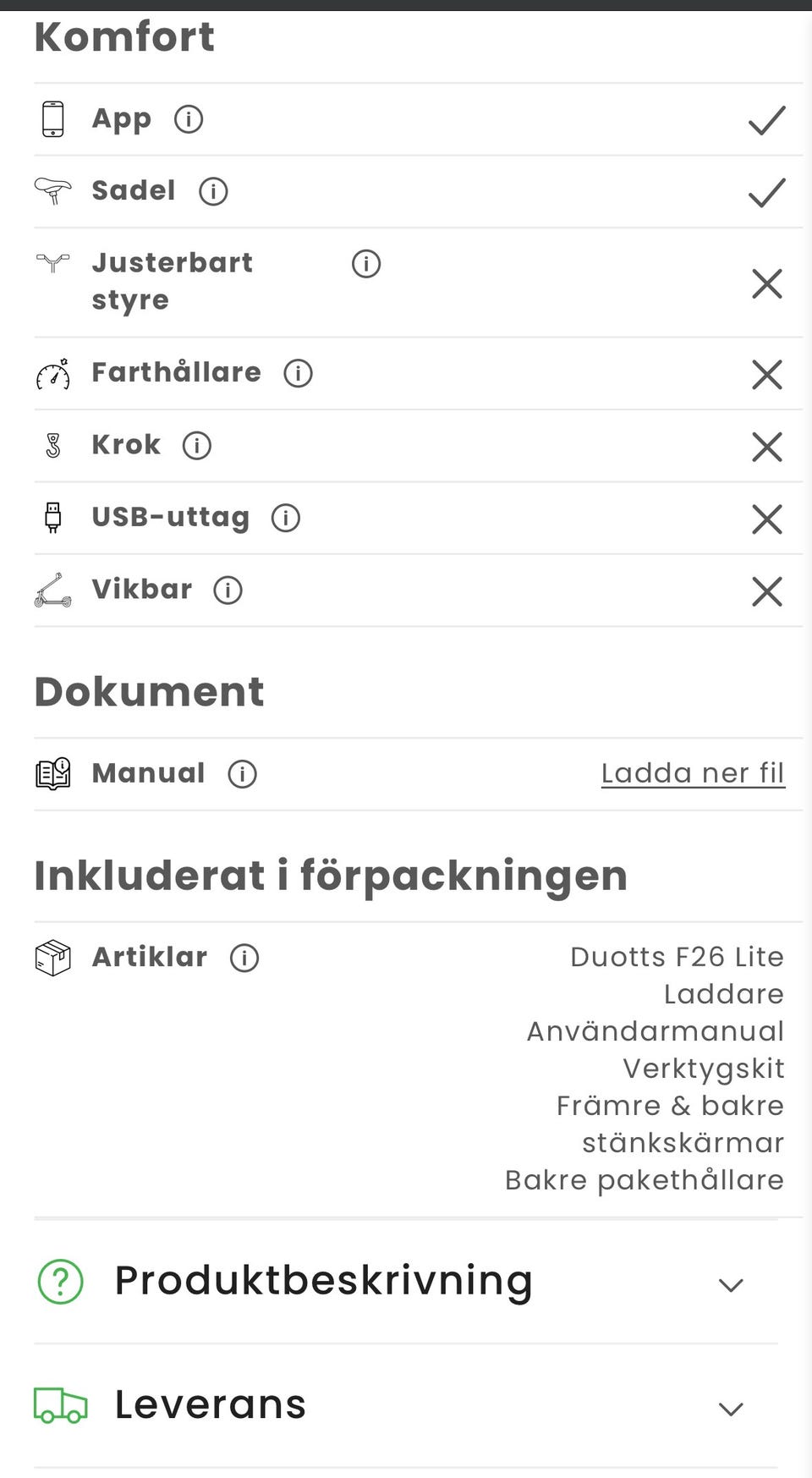This screenshot has height=1478, width=812.
Task: Click the manual book icon under Dokument
Action: tap(53, 772)
